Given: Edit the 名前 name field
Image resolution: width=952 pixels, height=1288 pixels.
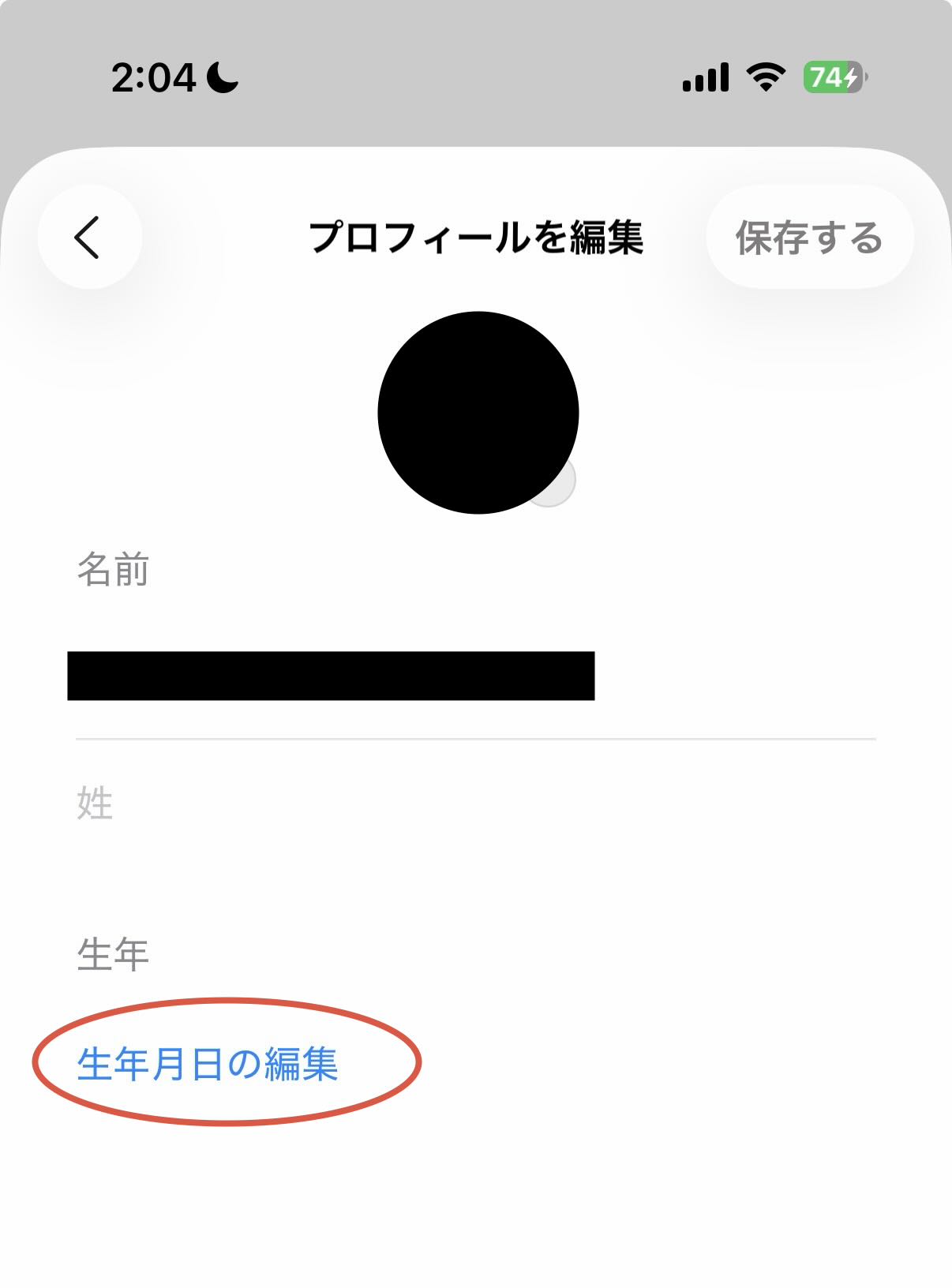Looking at the screenshot, I should 332,676.
